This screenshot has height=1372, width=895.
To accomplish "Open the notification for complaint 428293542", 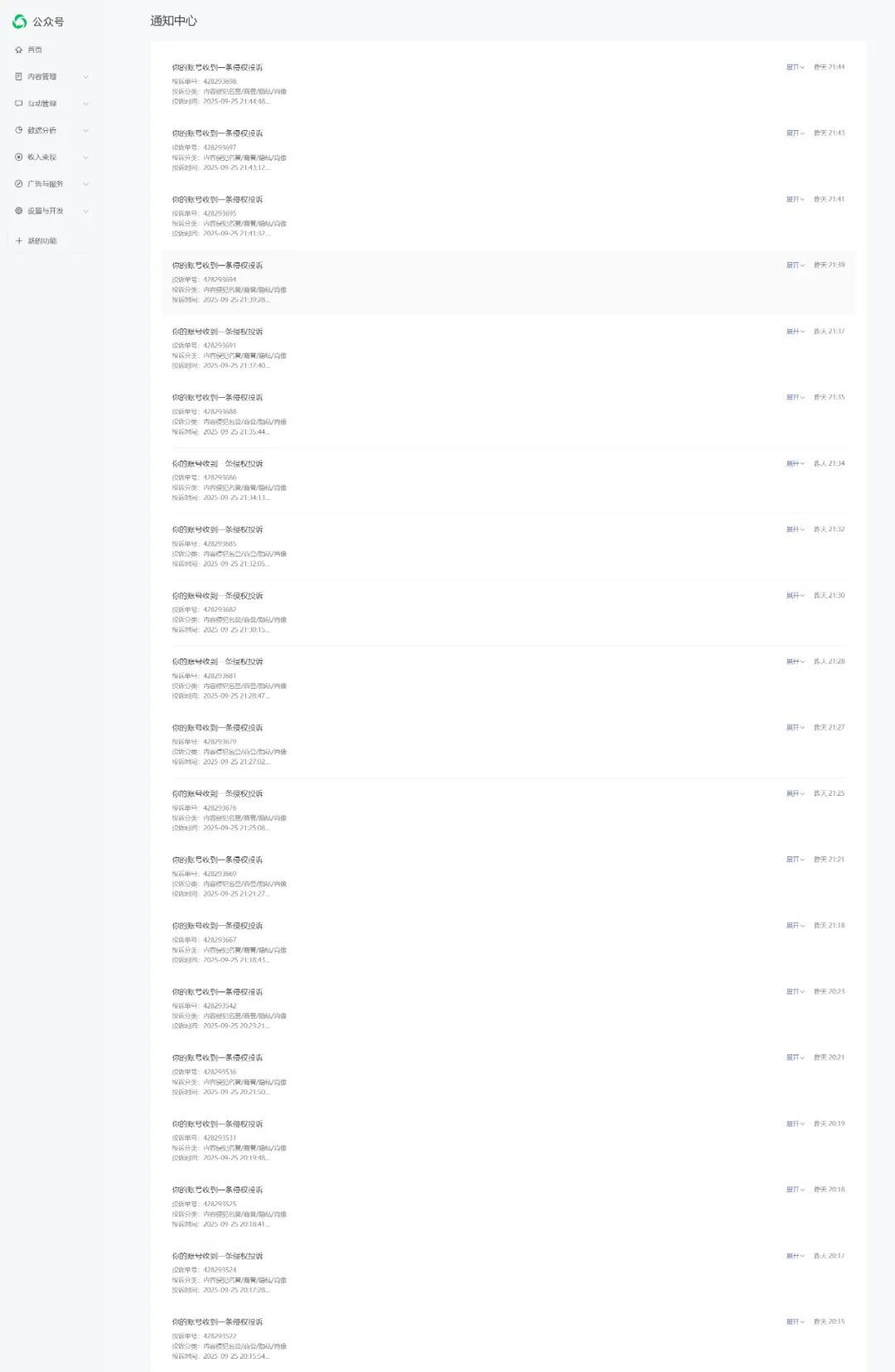I will point(217,992).
